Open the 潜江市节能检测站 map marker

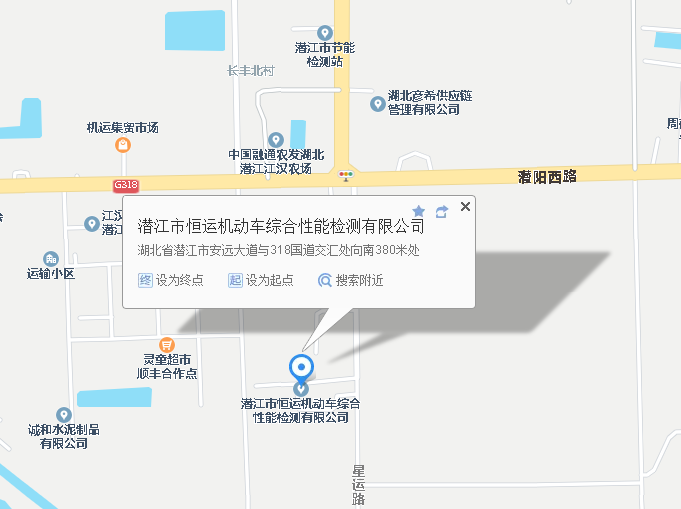(x=324, y=34)
